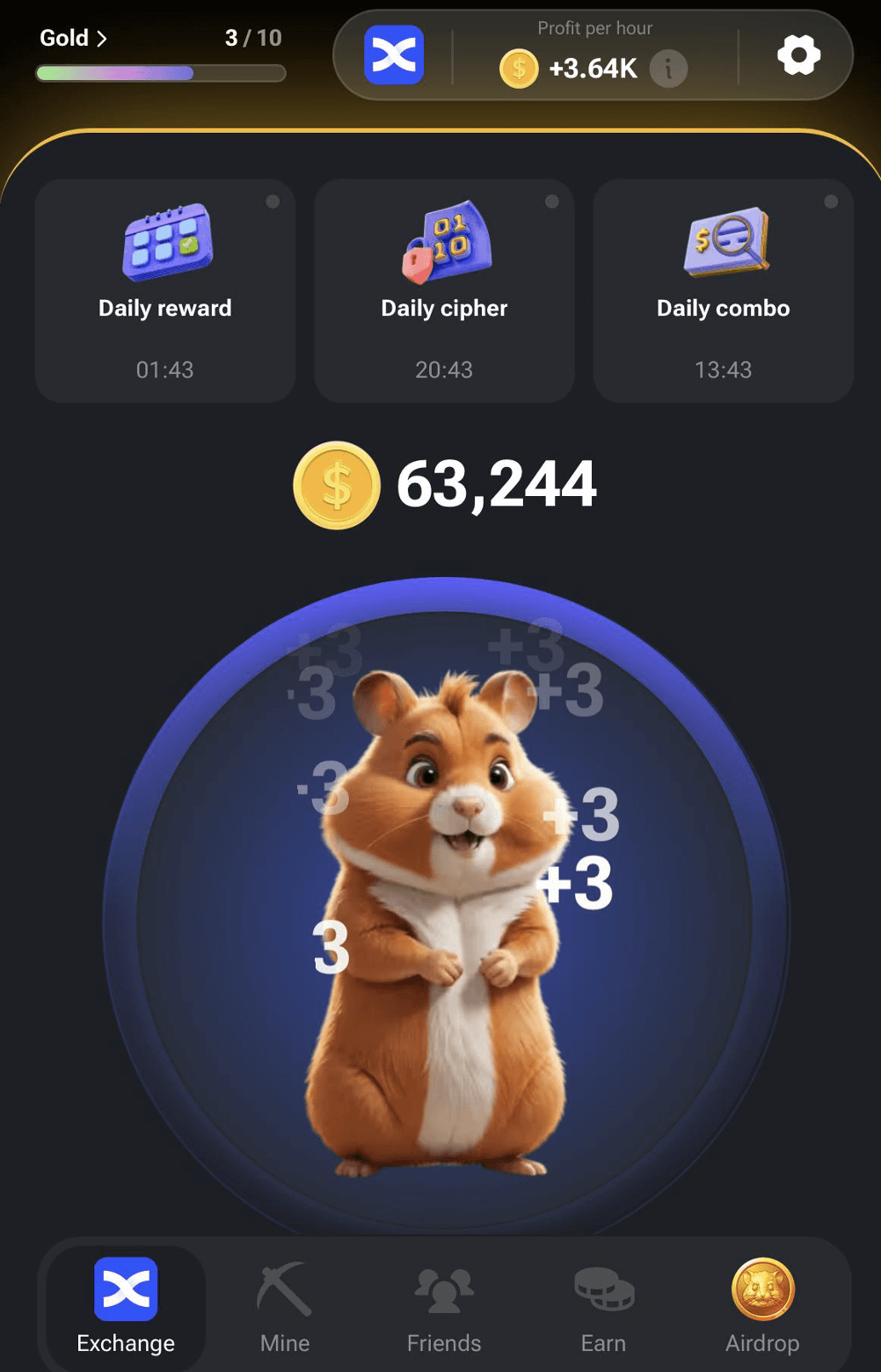Open the Daily combo card
This screenshot has width=881, height=1372.
pos(723,291)
